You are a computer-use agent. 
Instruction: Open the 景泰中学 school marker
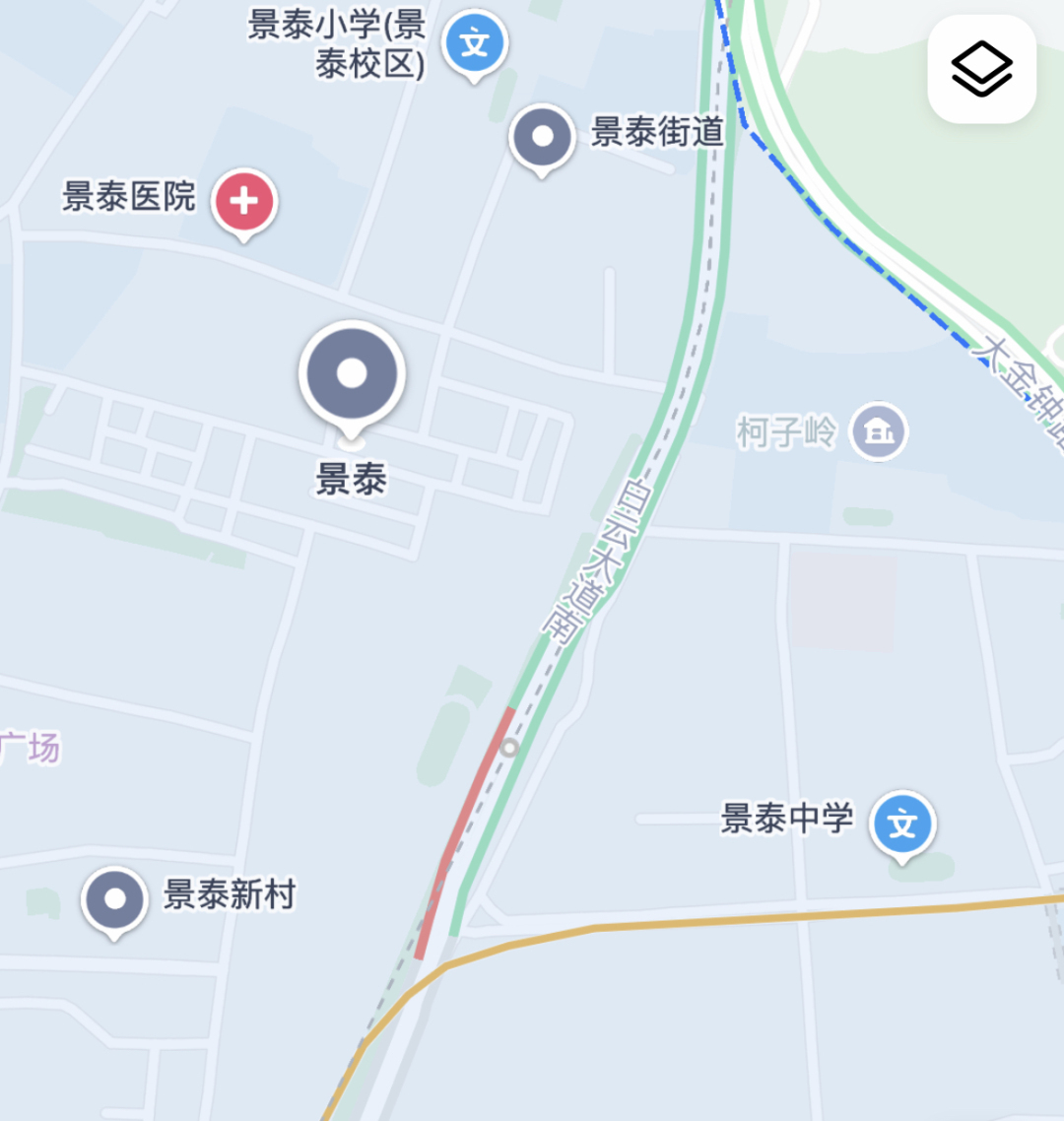[902, 824]
